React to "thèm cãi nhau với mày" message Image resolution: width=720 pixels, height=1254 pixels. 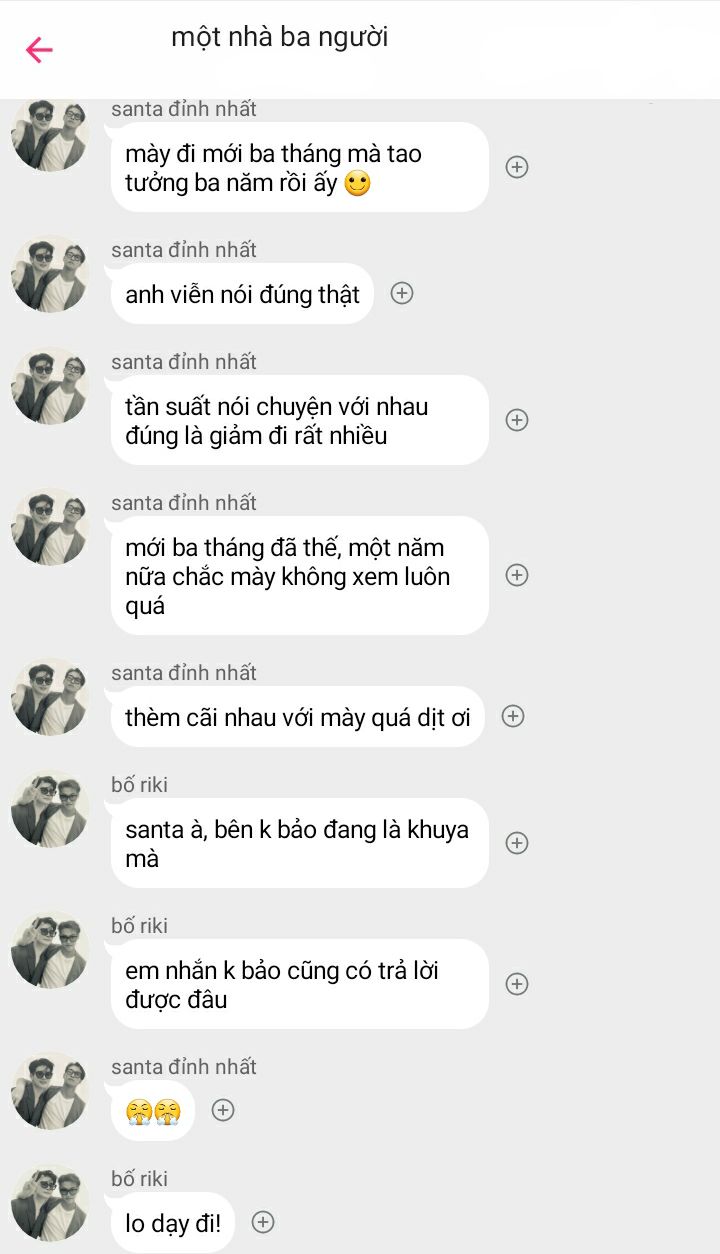point(513,716)
